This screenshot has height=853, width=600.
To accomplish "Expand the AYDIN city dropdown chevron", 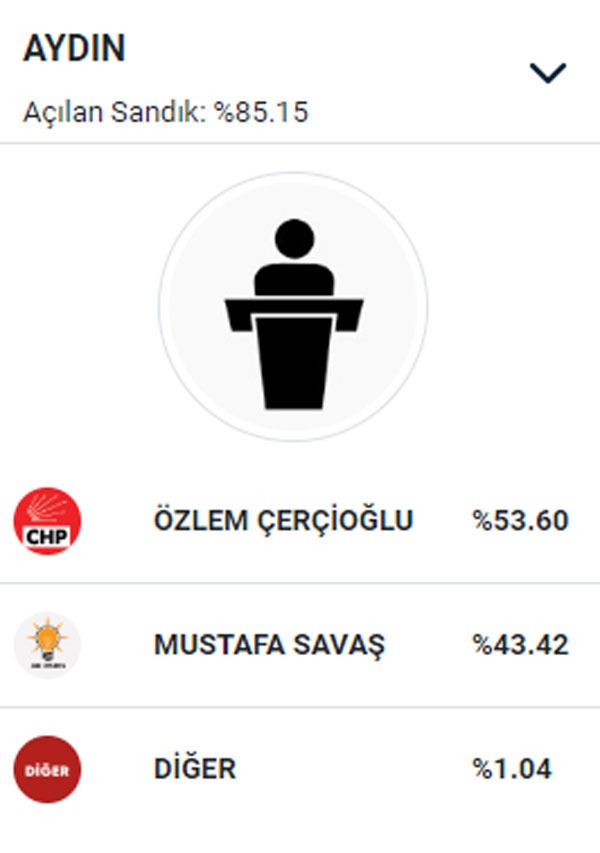I will tap(548, 73).
